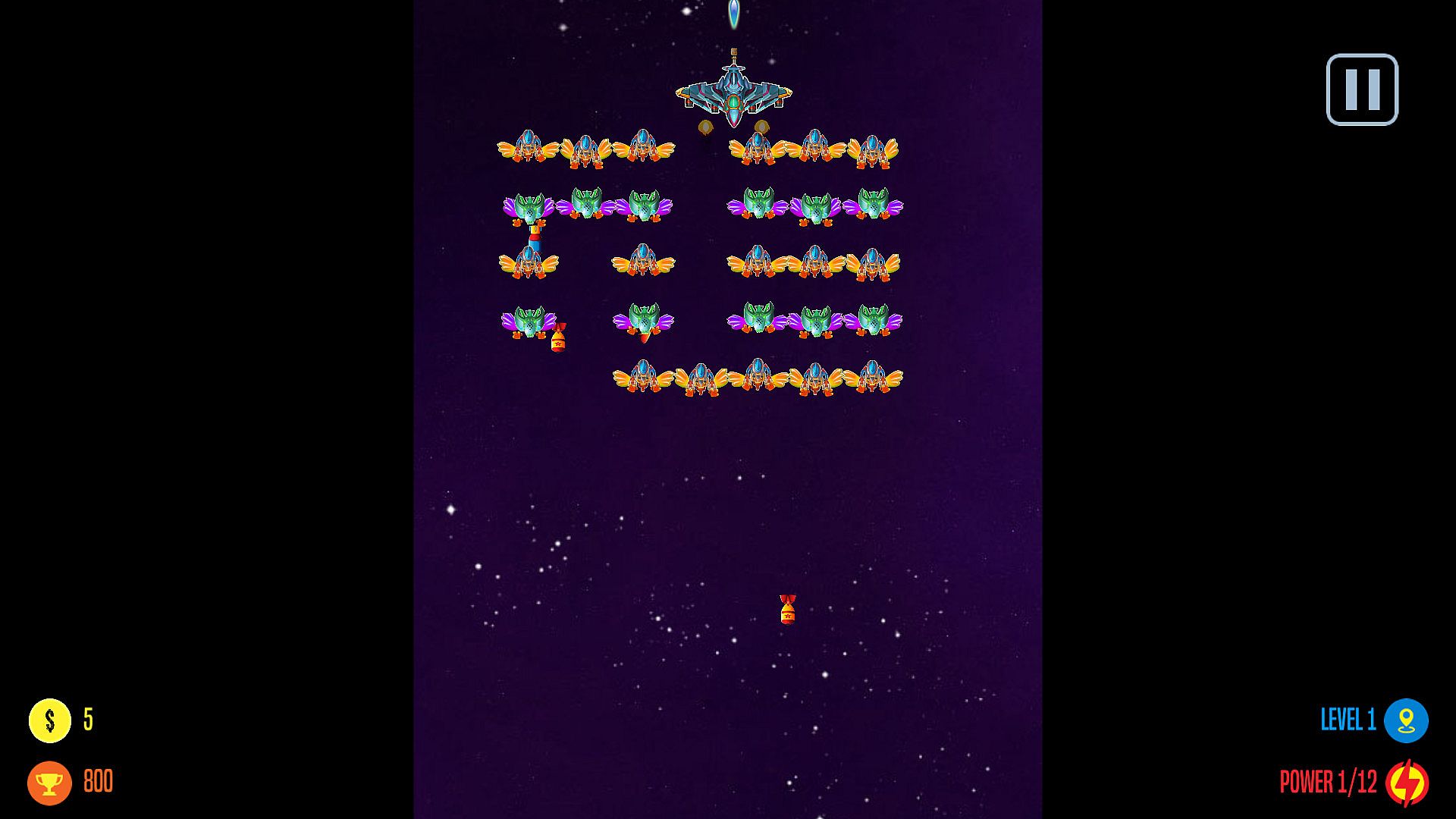Pause the game
Viewport: 1456px width, 819px height.
point(1362,89)
